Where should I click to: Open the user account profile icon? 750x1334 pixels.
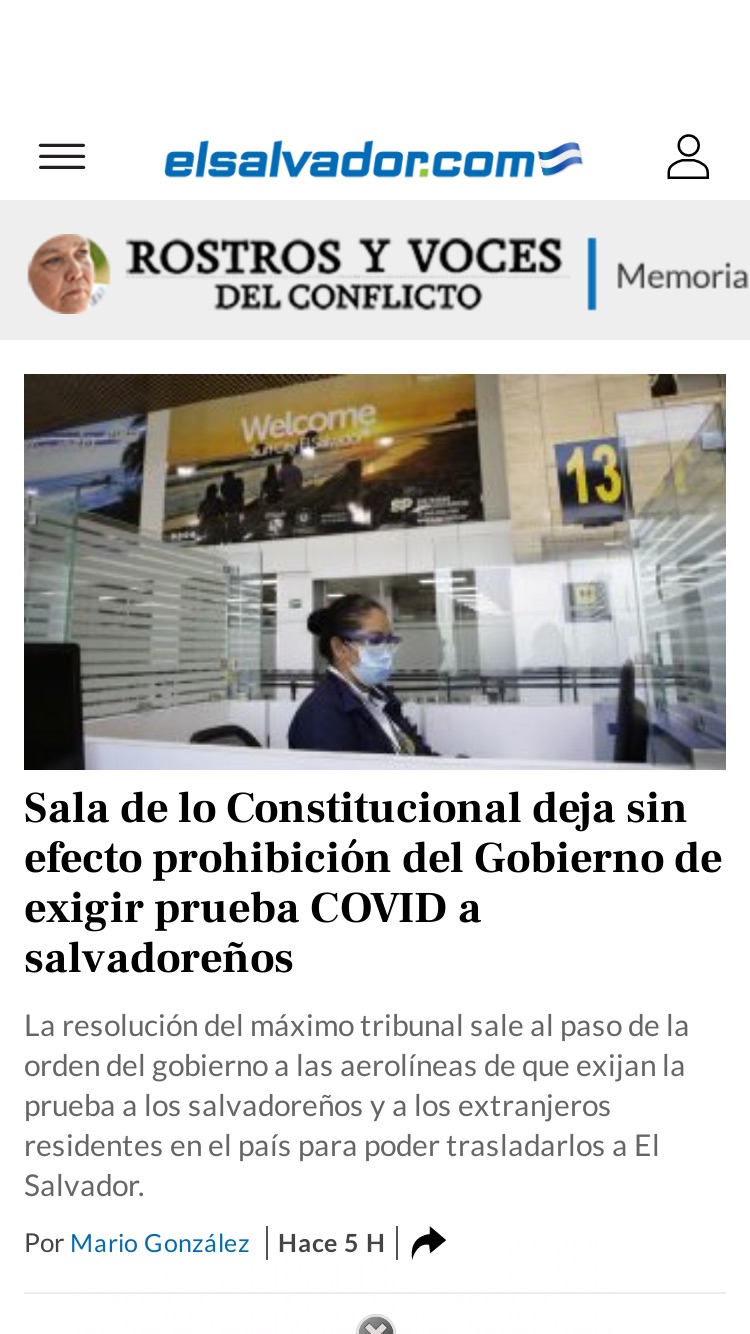[688, 157]
